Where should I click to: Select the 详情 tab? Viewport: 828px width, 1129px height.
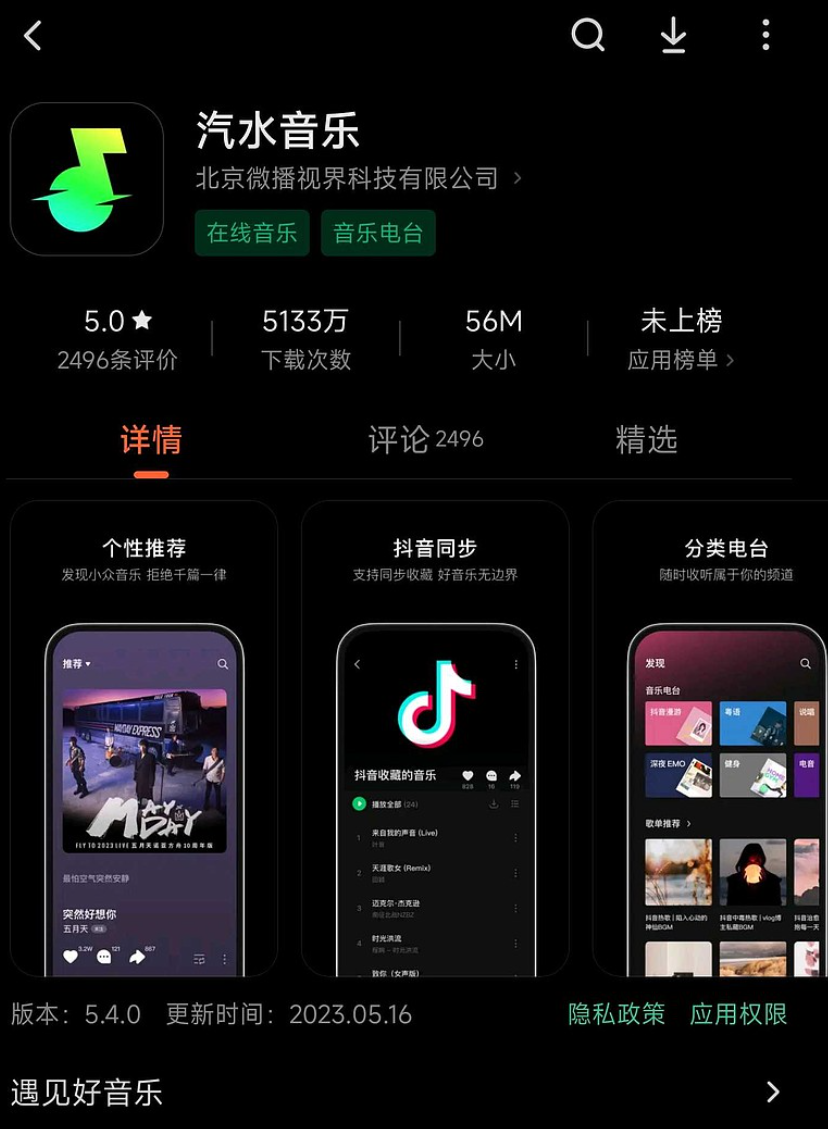pyautogui.click(x=151, y=440)
